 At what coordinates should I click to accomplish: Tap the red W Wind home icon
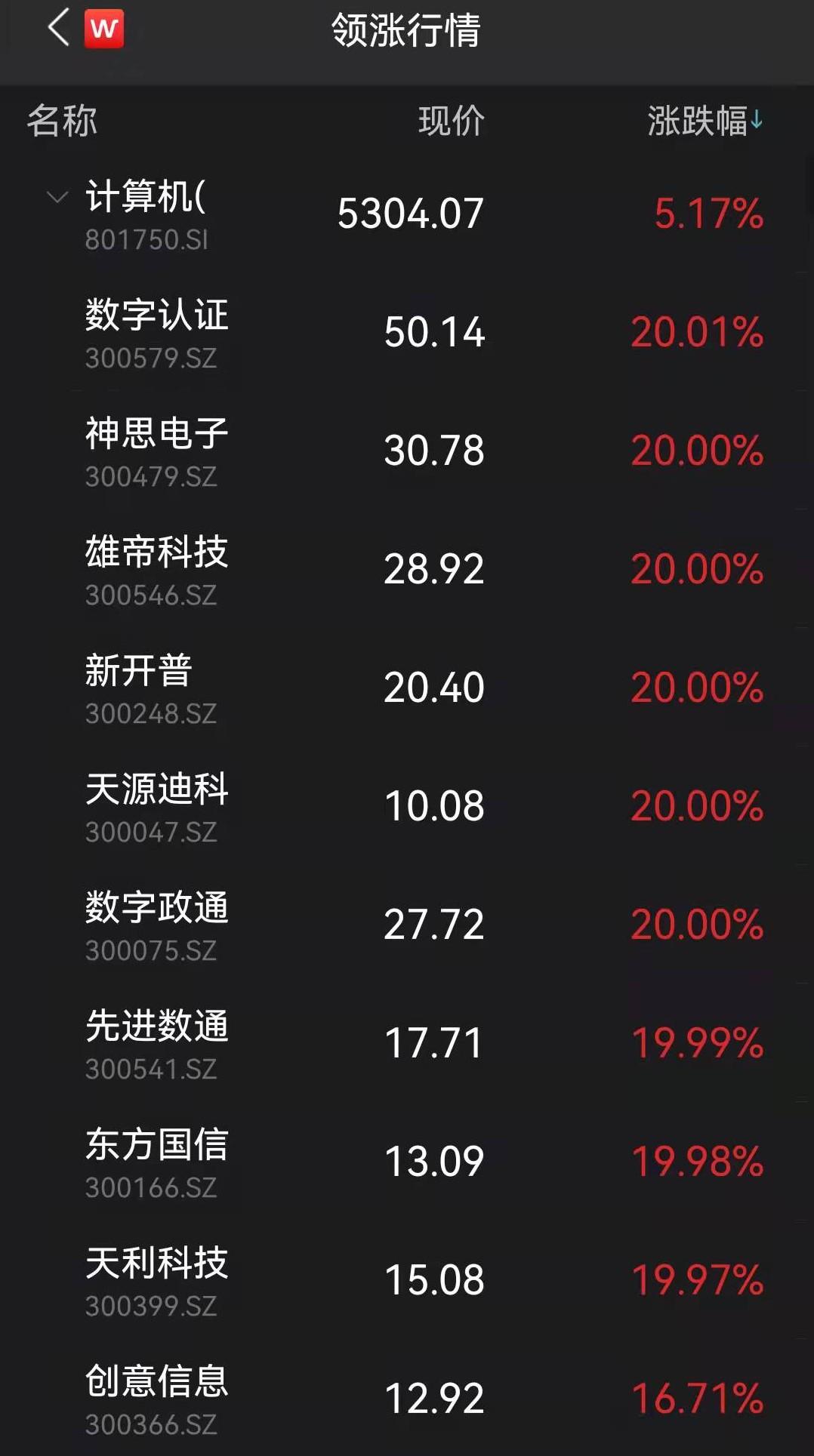pos(104,29)
